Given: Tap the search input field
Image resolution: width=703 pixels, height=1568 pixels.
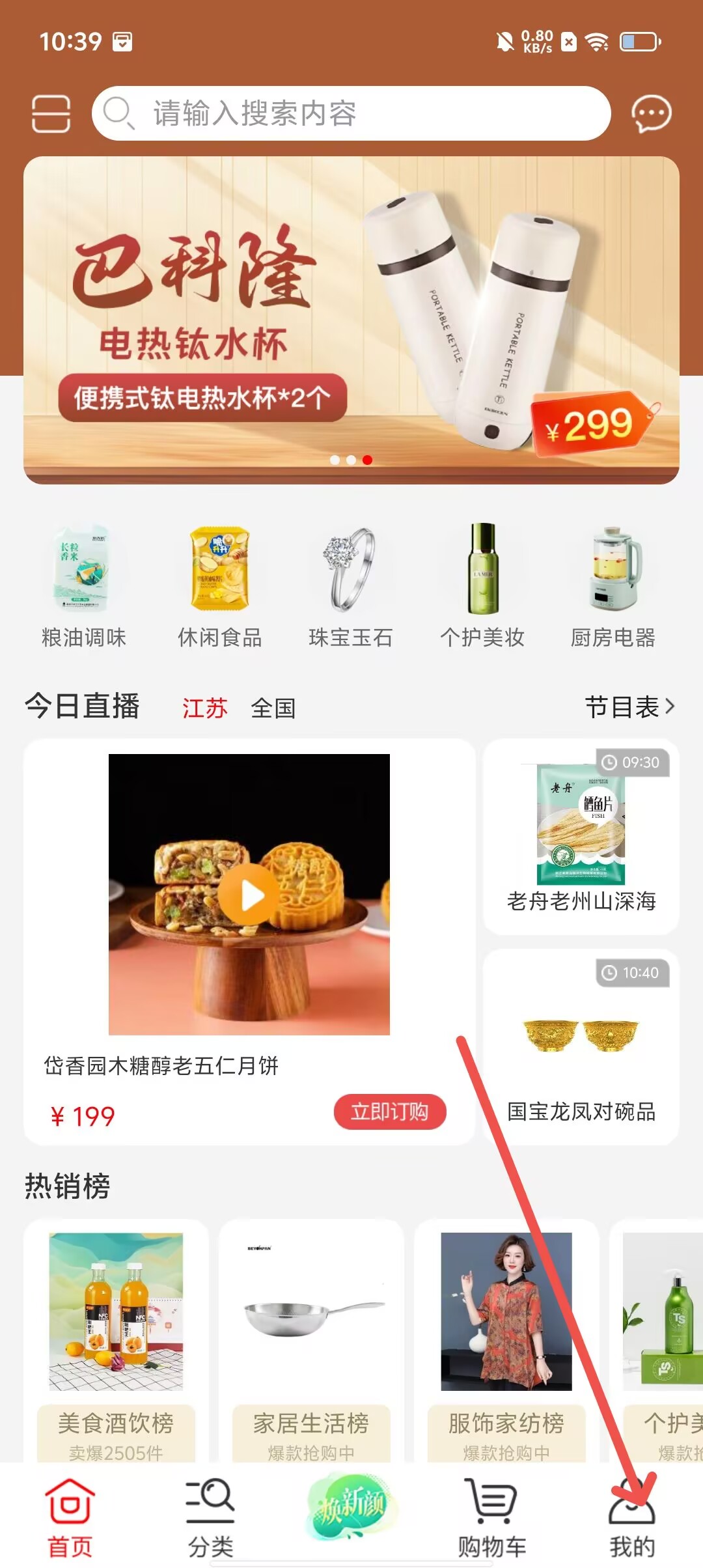Looking at the screenshot, I should click(x=351, y=113).
